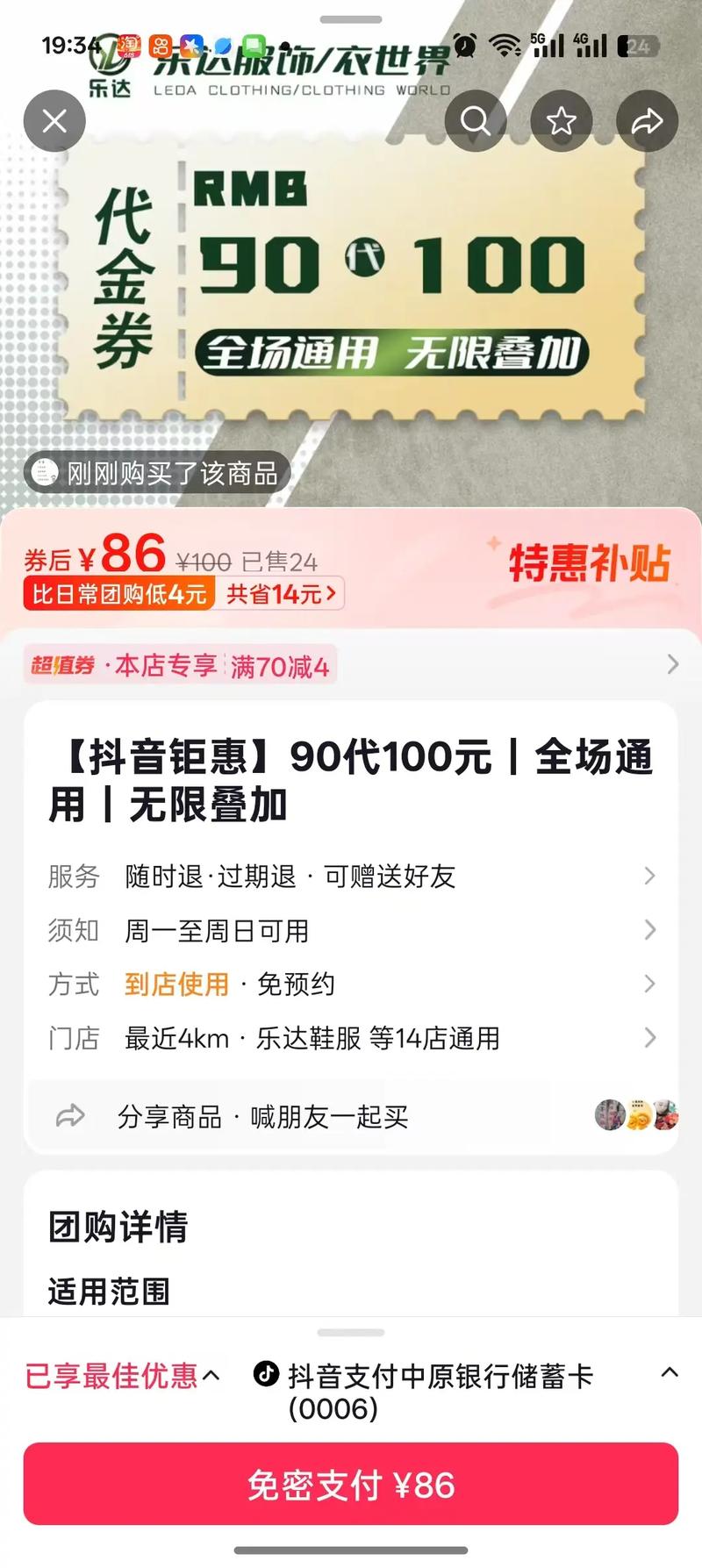Open 适用范围 section
702x1568 pixels.
pos(109,1291)
